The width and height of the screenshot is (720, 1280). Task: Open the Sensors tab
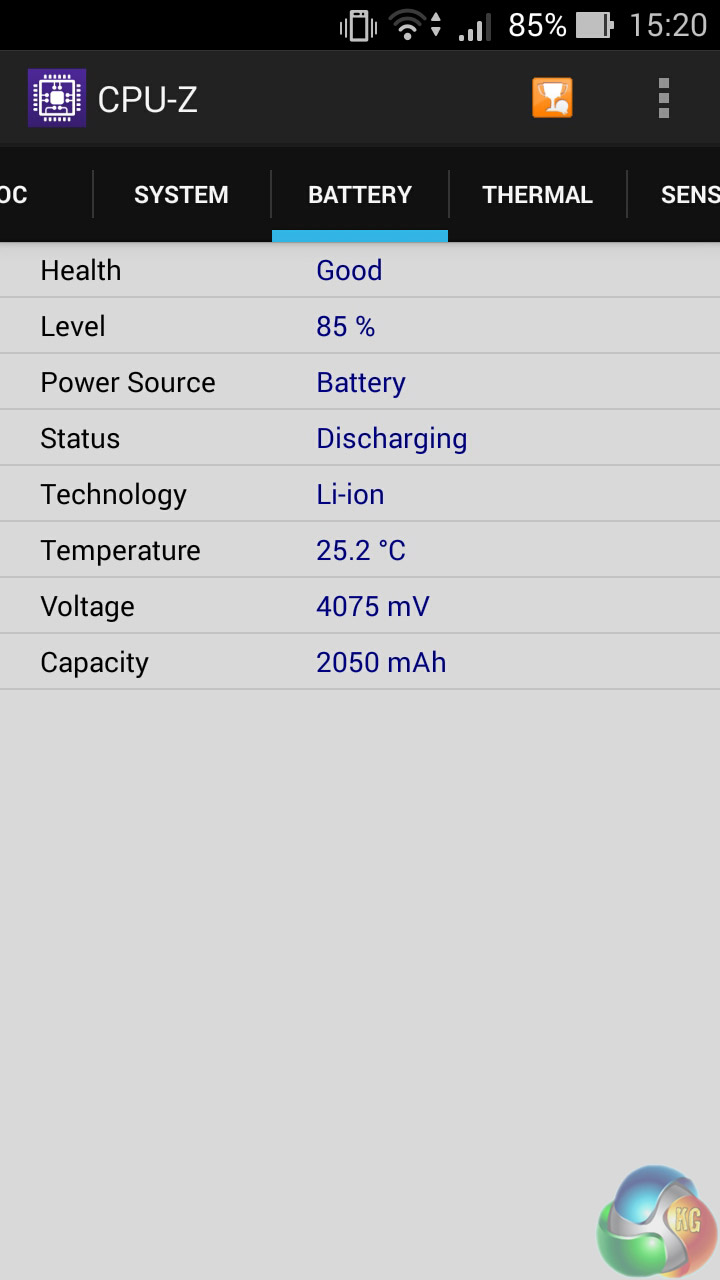click(x=688, y=194)
